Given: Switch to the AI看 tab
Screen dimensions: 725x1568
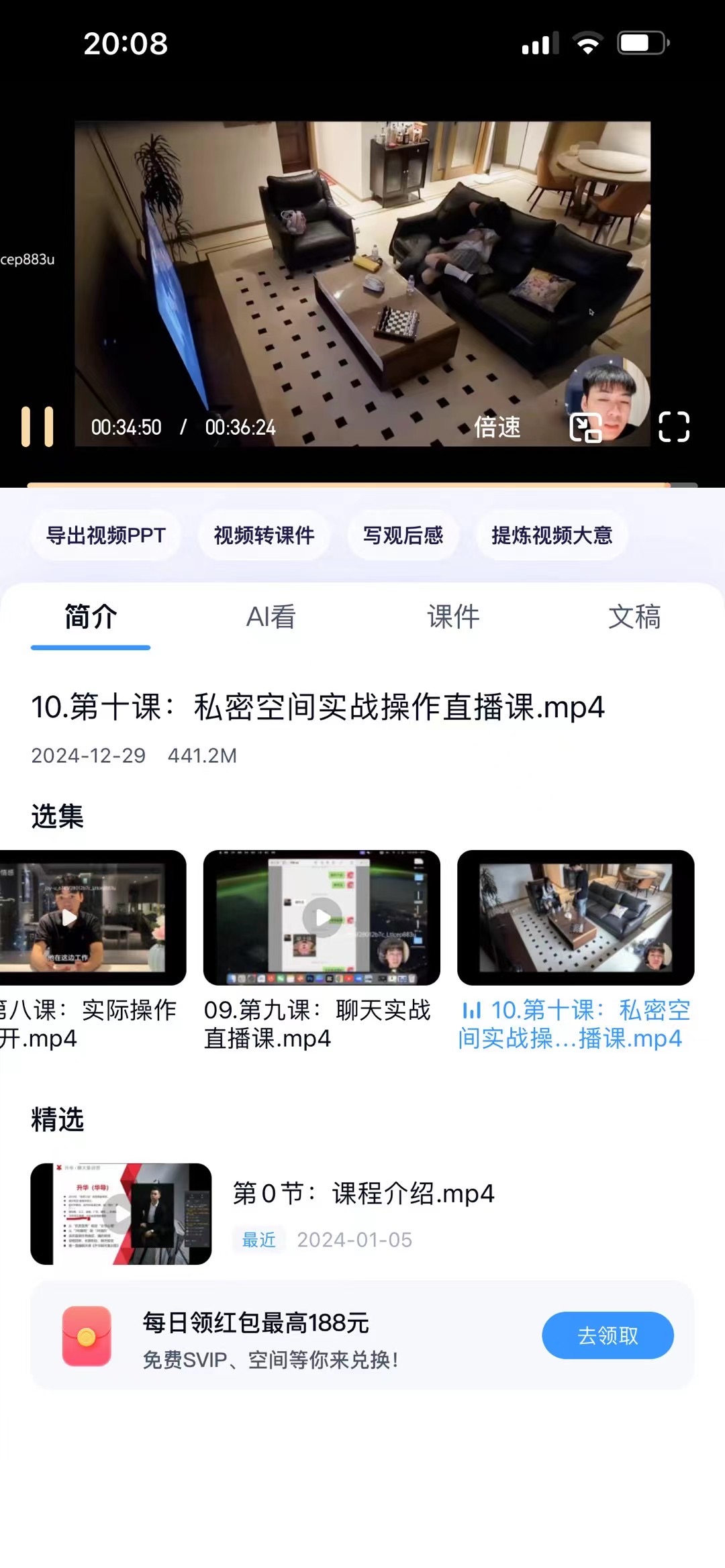Looking at the screenshot, I should coord(271,617).
